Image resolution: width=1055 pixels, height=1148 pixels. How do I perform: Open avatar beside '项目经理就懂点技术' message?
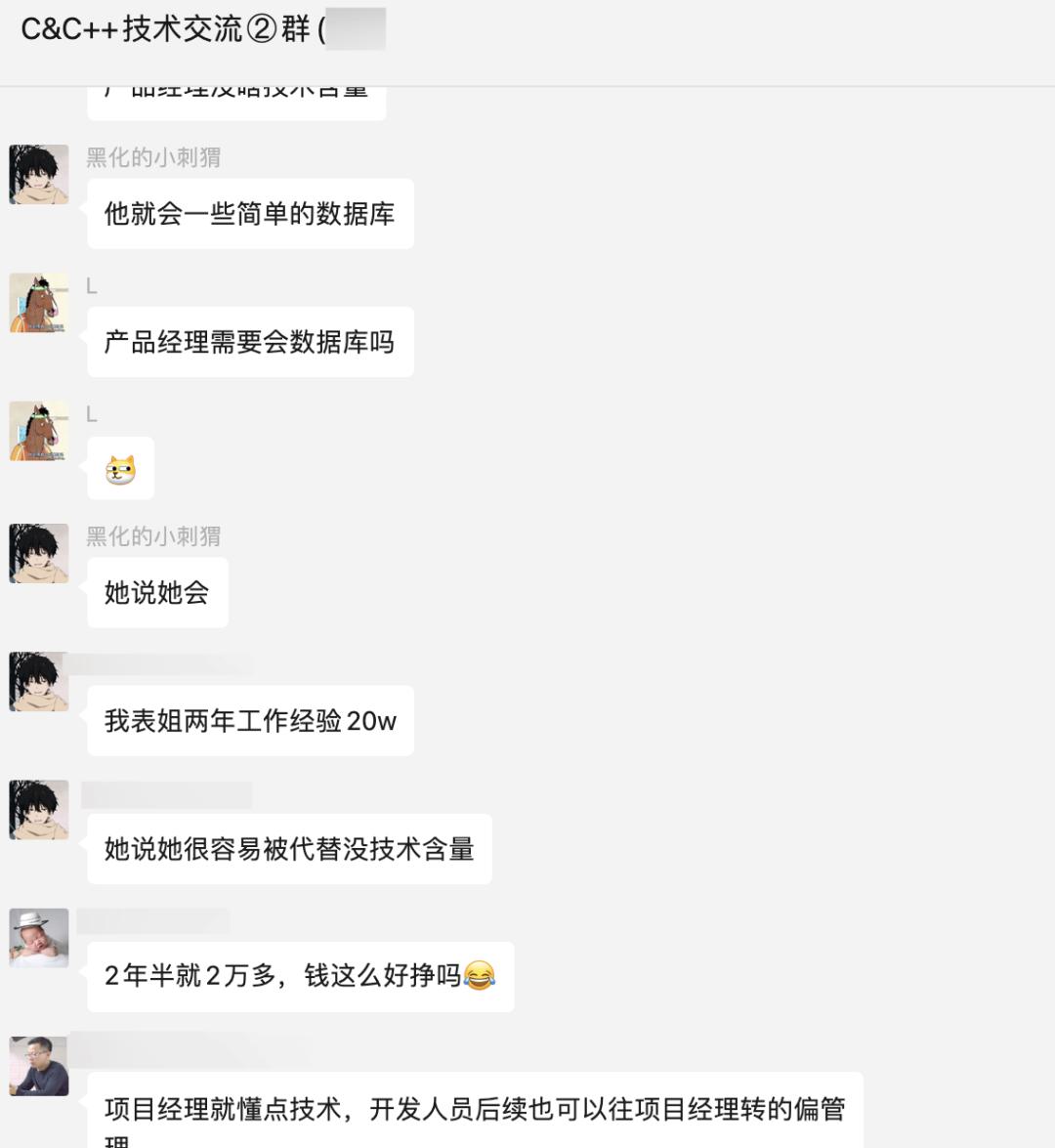[x=39, y=1066]
